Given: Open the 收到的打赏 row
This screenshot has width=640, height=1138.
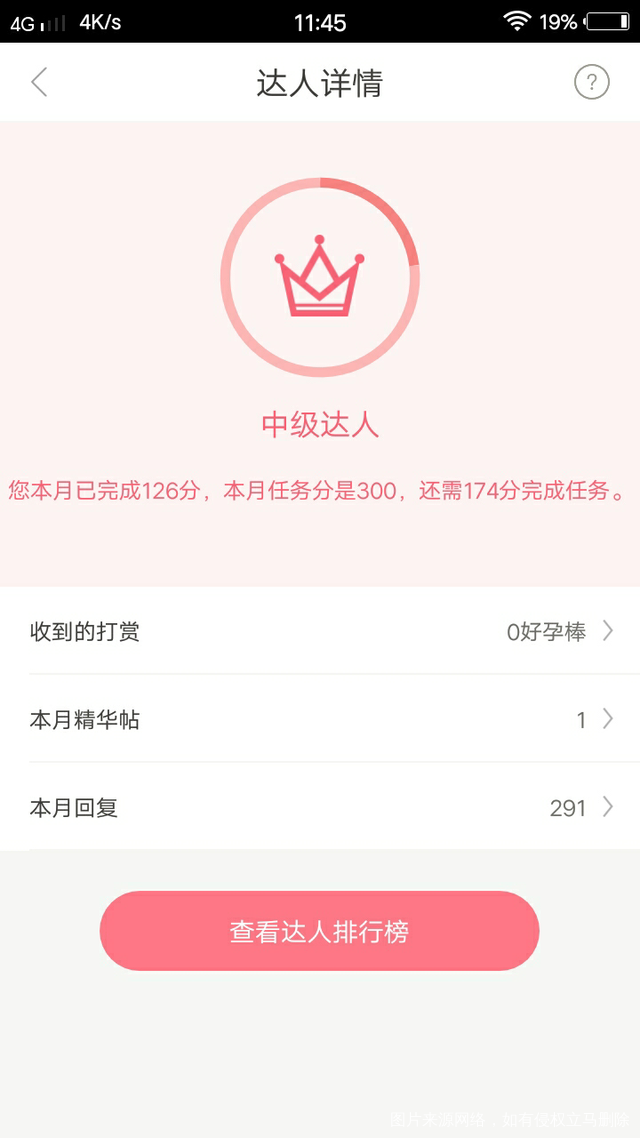Looking at the screenshot, I should click(320, 631).
